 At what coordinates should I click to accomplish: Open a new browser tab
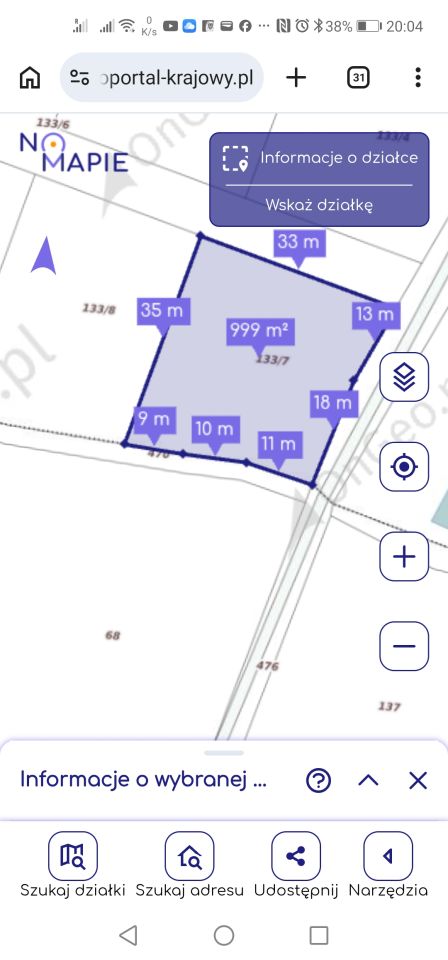point(296,78)
